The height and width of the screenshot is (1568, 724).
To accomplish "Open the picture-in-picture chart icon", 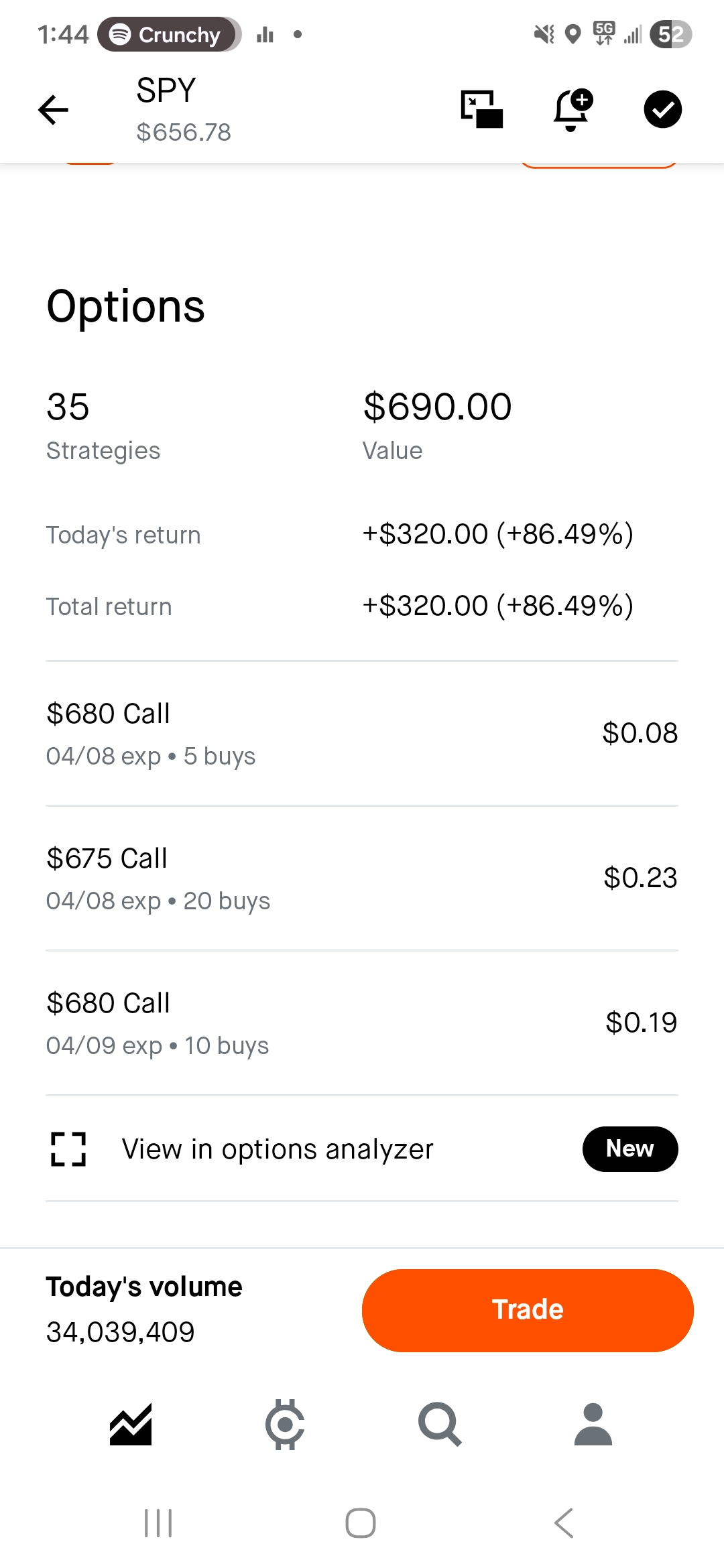I will tap(481, 109).
